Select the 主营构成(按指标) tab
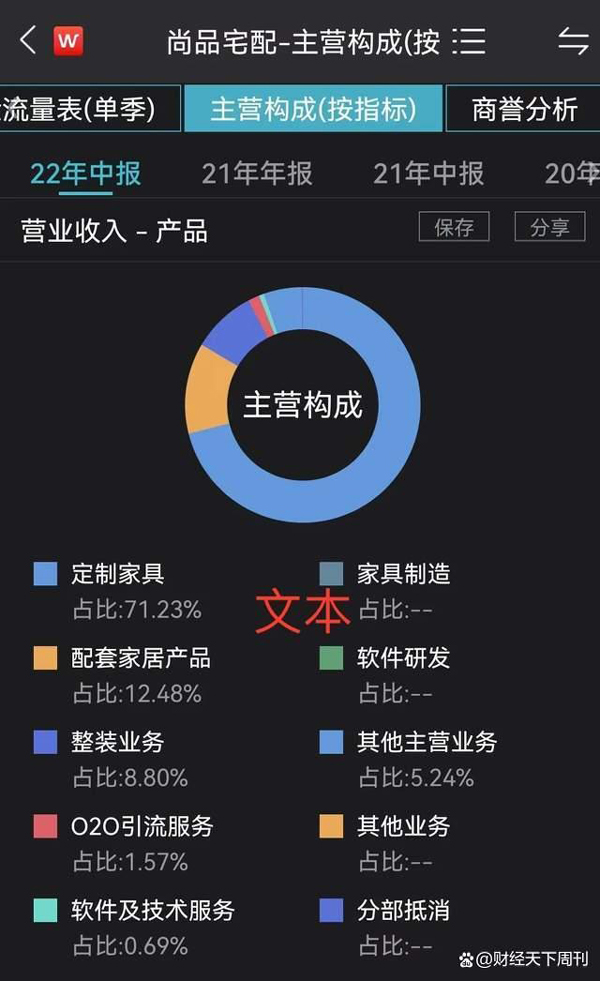The height and width of the screenshot is (981, 600). [x=313, y=108]
